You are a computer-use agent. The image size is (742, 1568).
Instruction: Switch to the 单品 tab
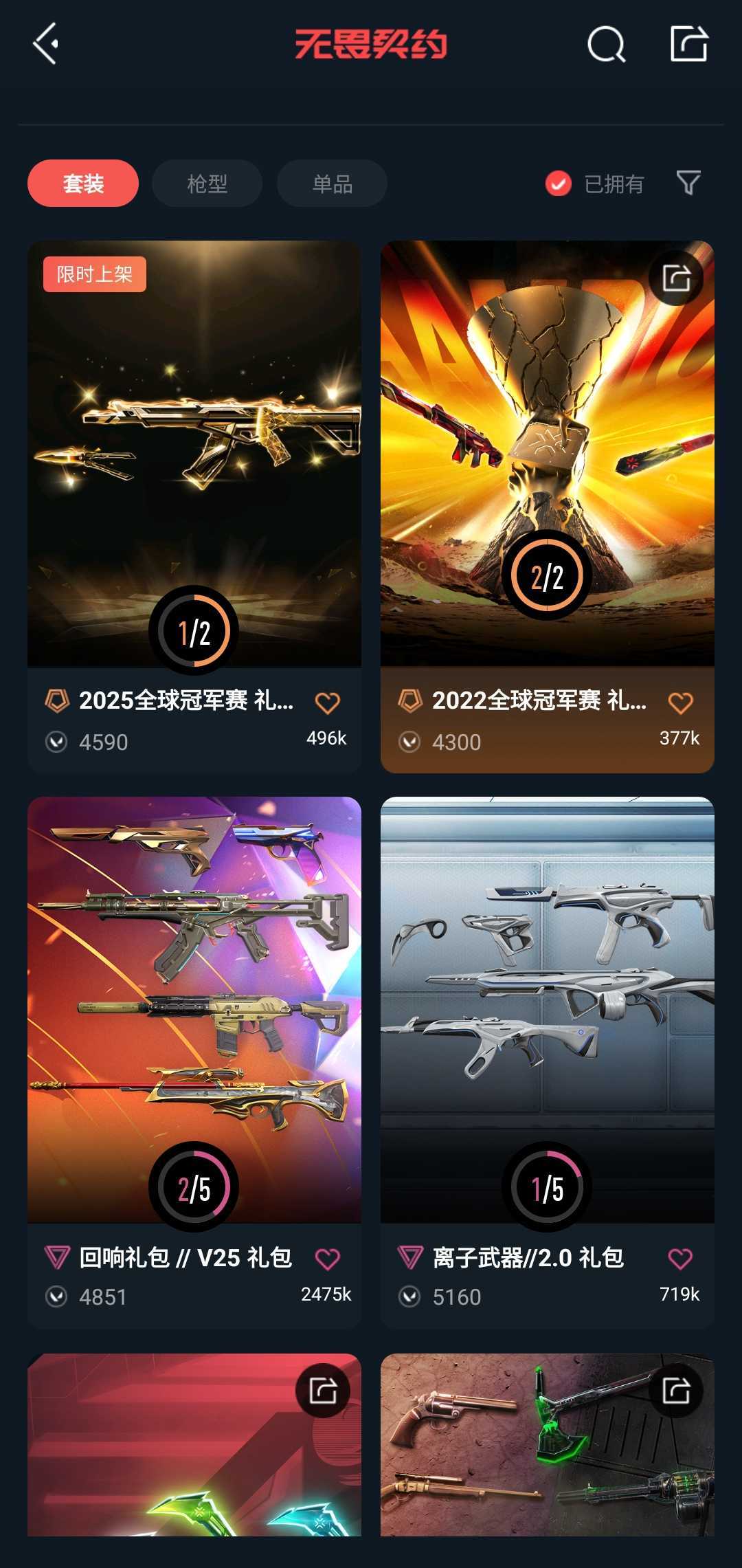point(332,184)
